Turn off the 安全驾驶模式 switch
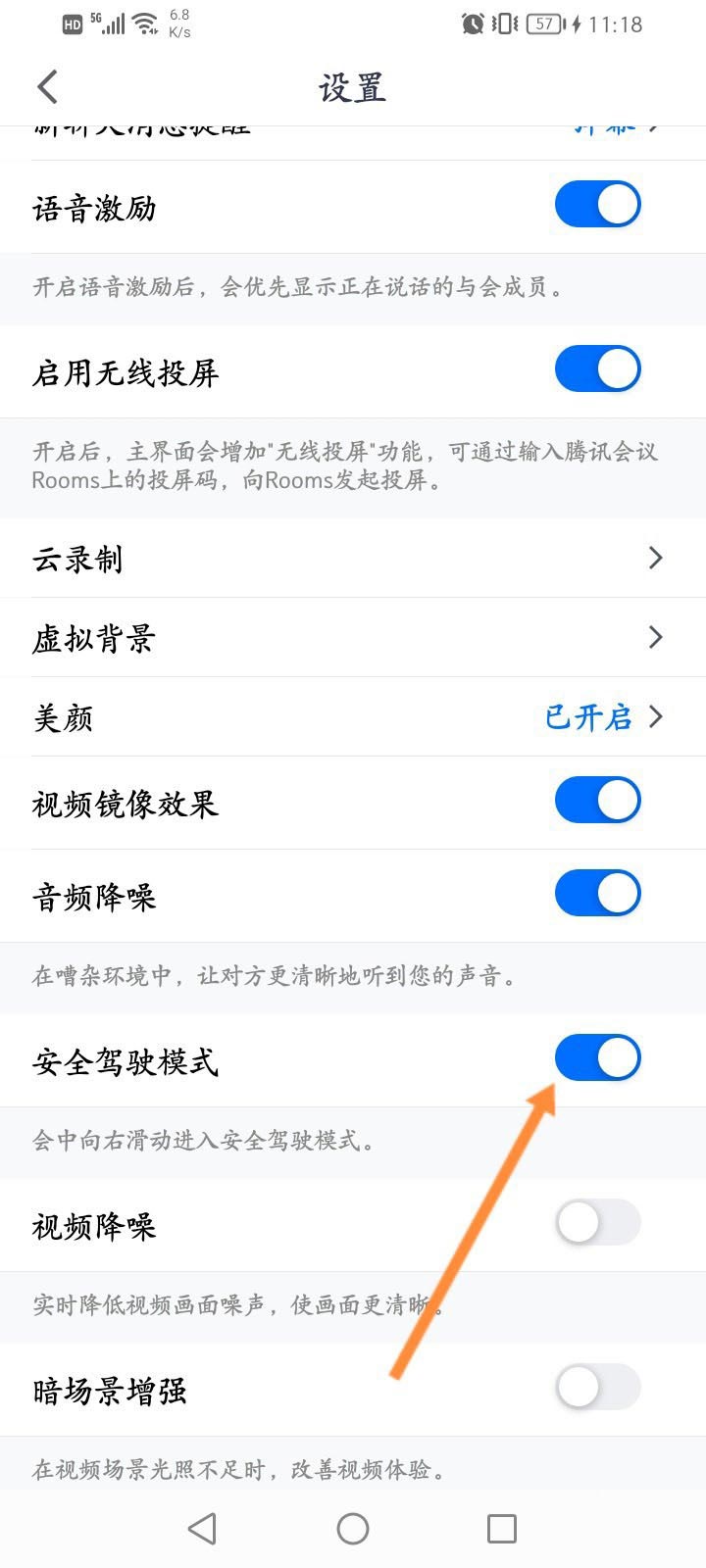 [597, 1058]
